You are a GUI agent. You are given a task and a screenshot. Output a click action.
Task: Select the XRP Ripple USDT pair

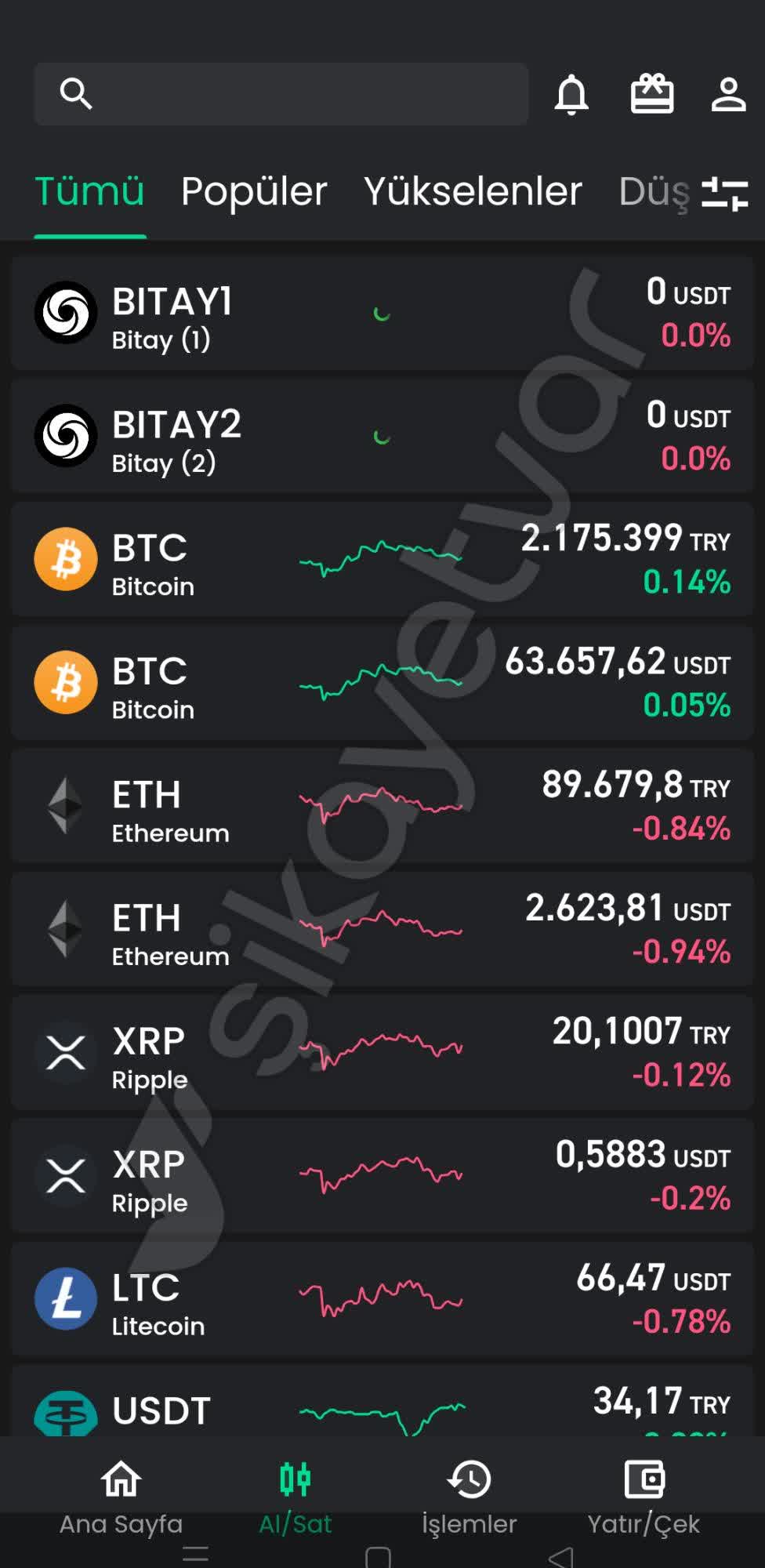[382, 1176]
